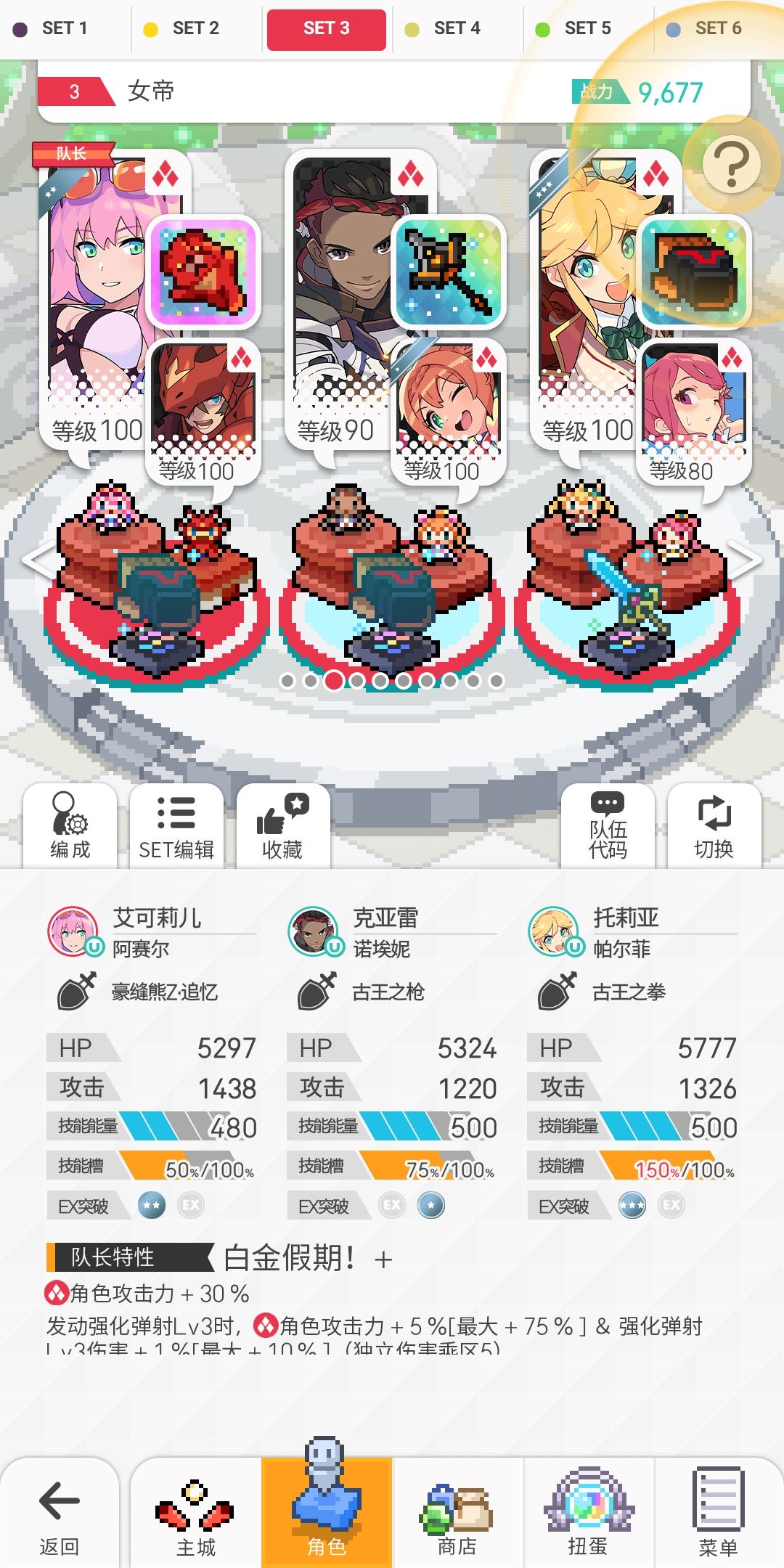Open the 菜单 menu tab
This screenshot has height=1568, width=784.
pyautogui.click(x=719, y=1513)
